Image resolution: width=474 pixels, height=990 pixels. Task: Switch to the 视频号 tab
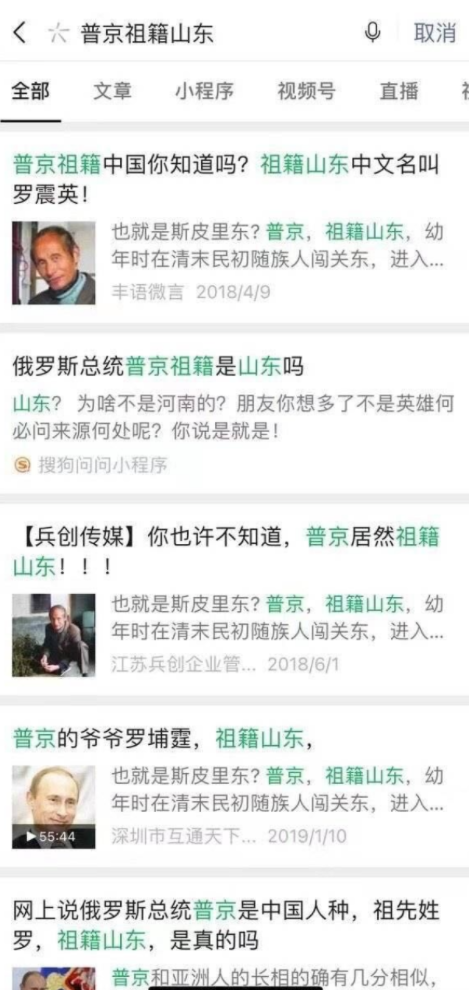[306, 92]
